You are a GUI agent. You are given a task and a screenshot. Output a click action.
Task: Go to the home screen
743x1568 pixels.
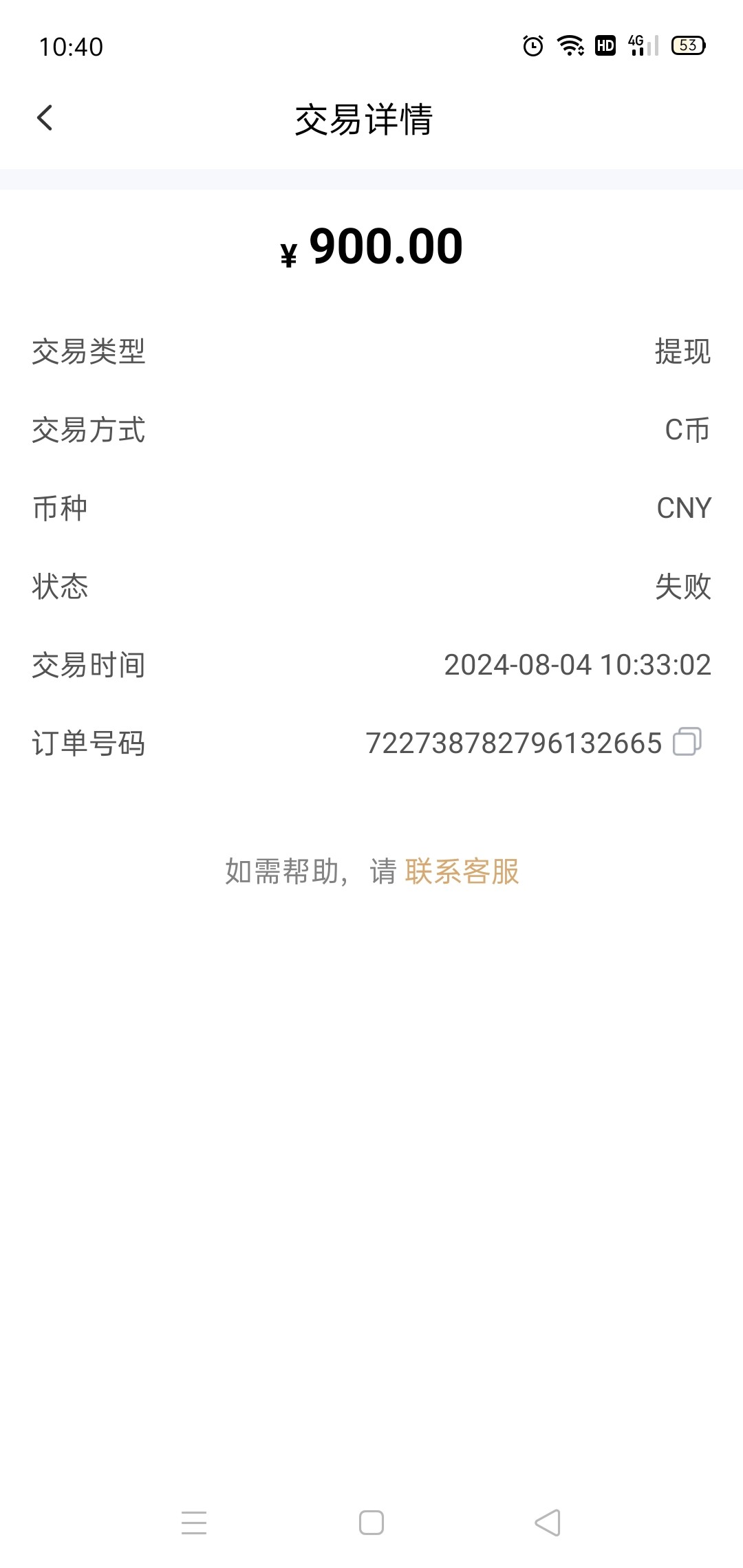click(371, 1523)
